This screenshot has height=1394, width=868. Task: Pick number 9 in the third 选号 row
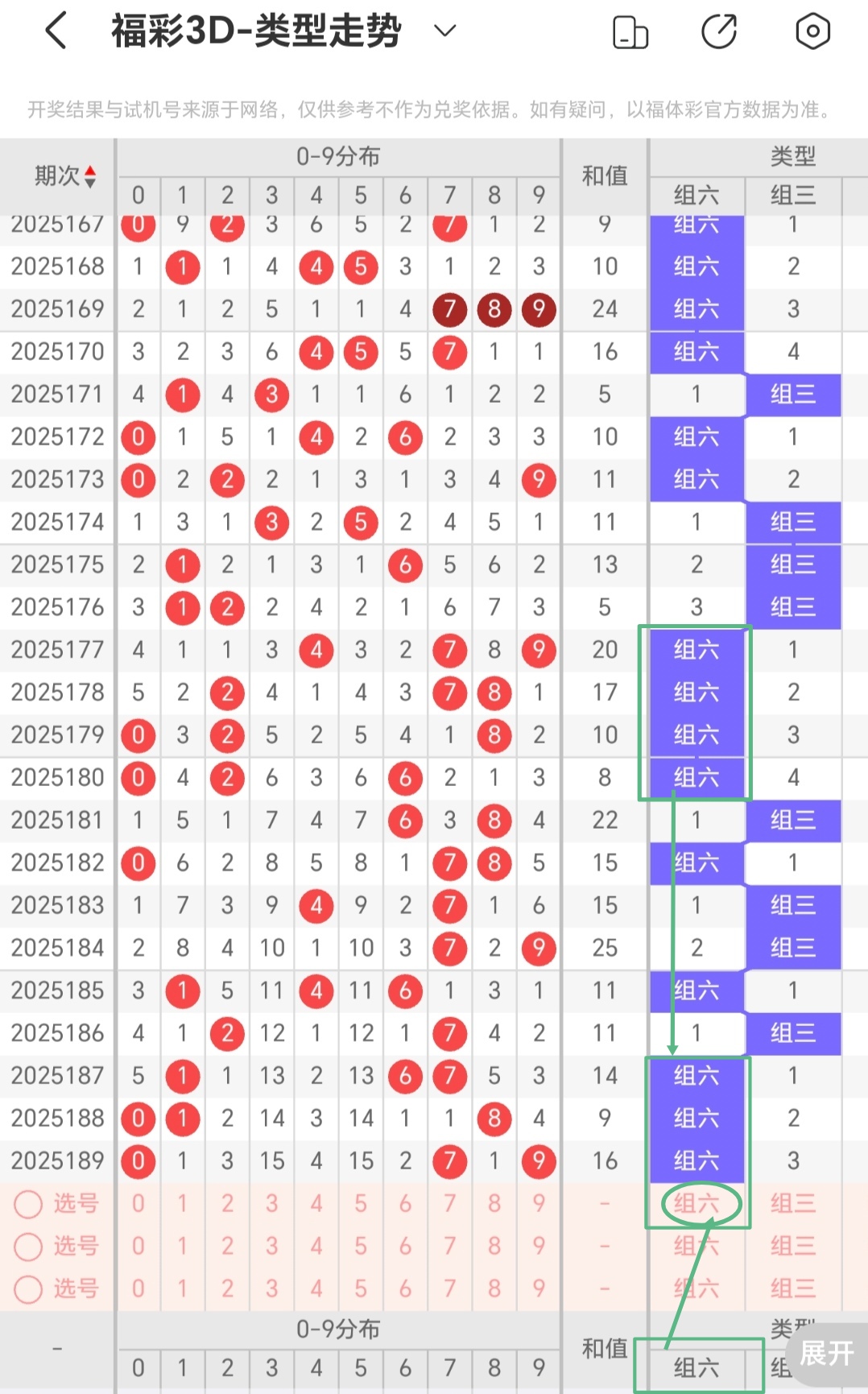coord(539,1289)
